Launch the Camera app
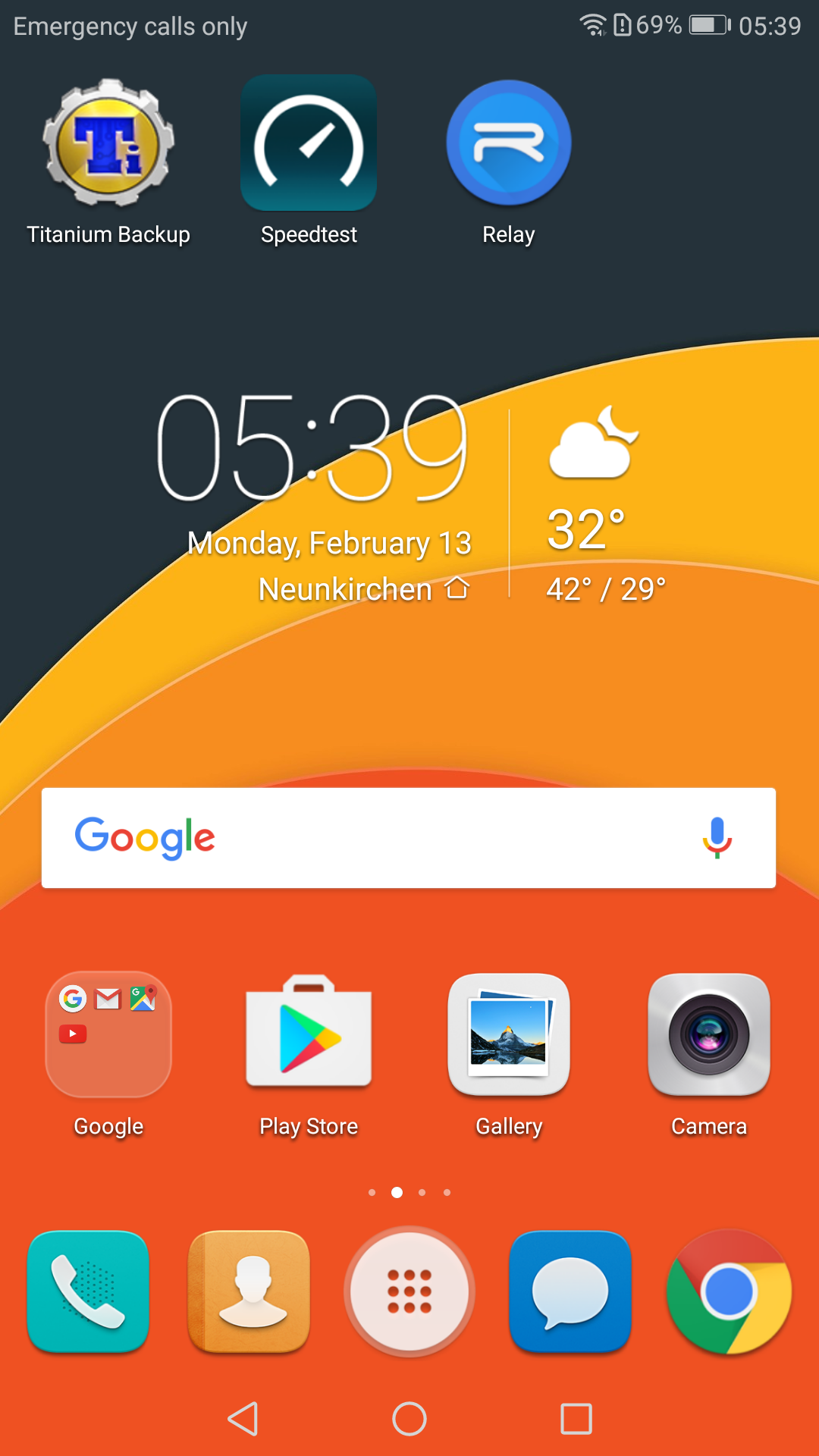The width and height of the screenshot is (819, 1456). tap(709, 1035)
